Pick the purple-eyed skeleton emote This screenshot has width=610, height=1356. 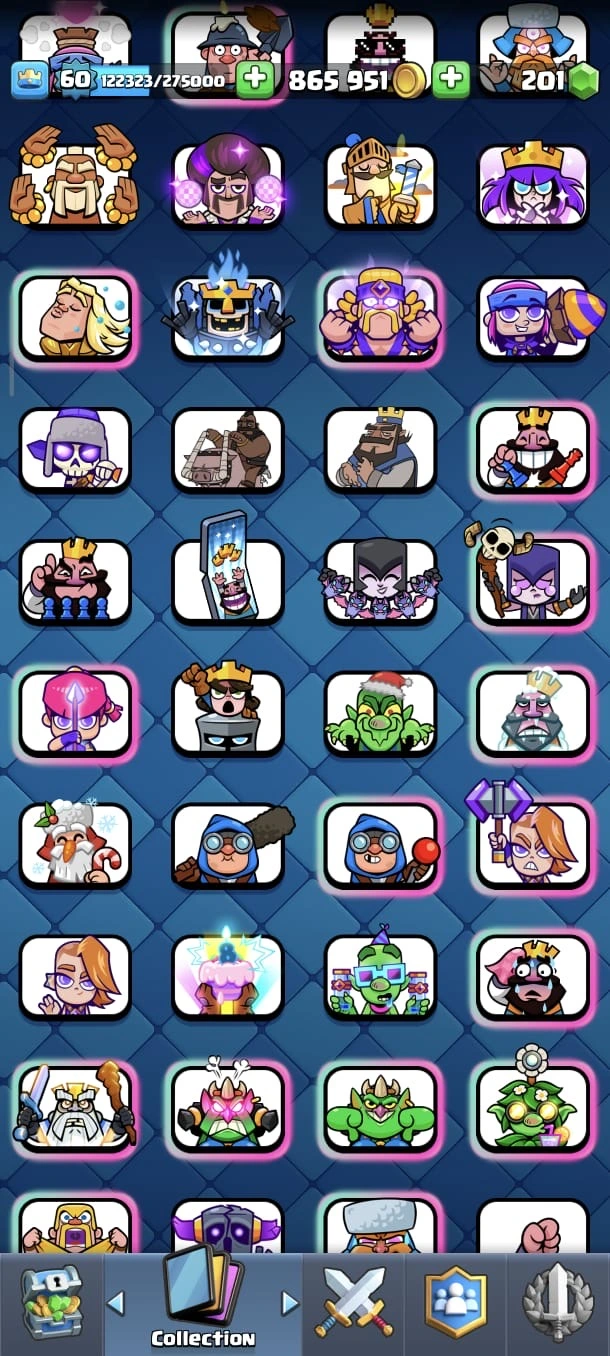pyautogui.click(x=75, y=450)
